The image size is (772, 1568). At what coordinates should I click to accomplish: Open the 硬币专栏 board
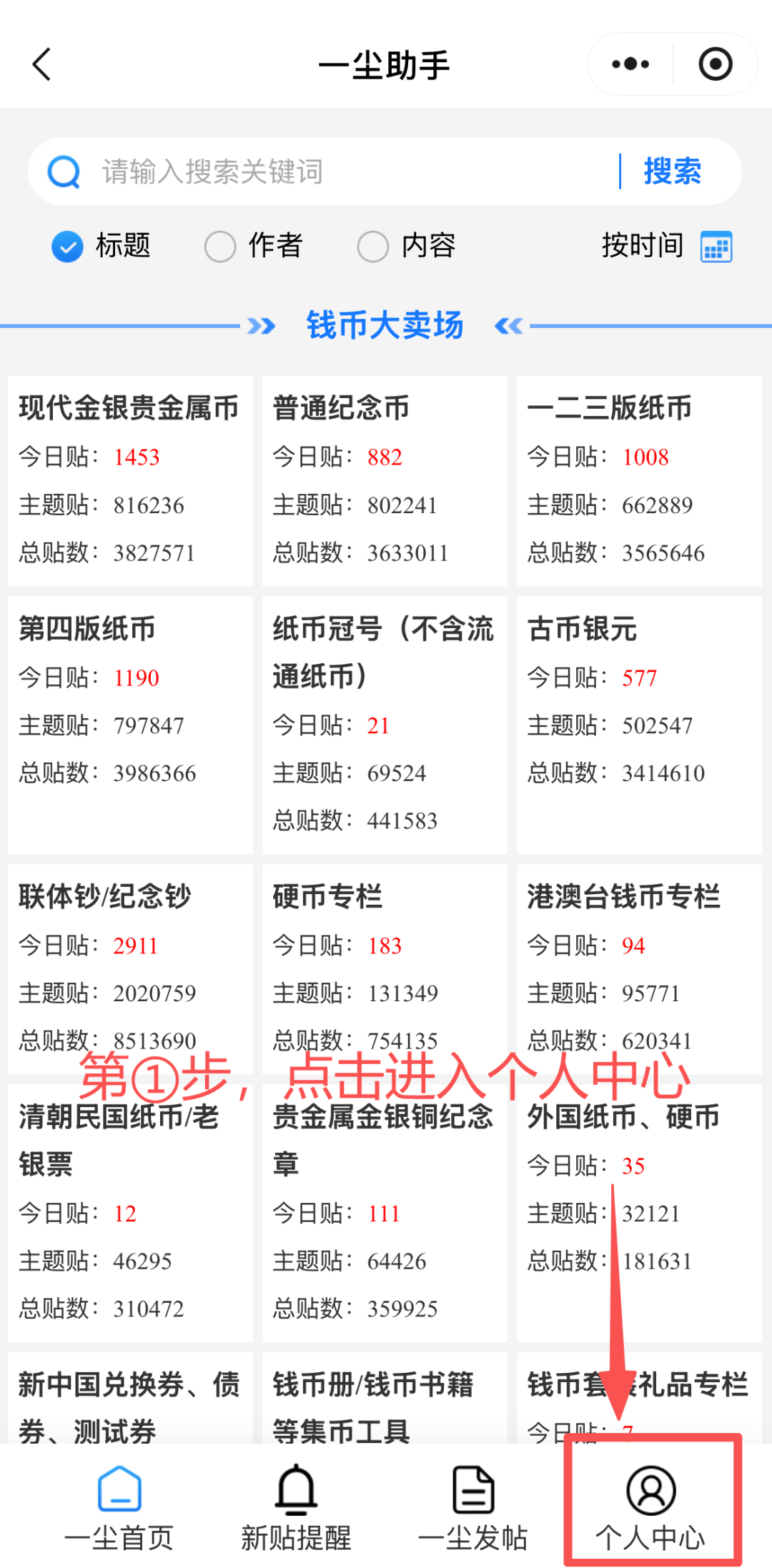pyautogui.click(x=384, y=968)
